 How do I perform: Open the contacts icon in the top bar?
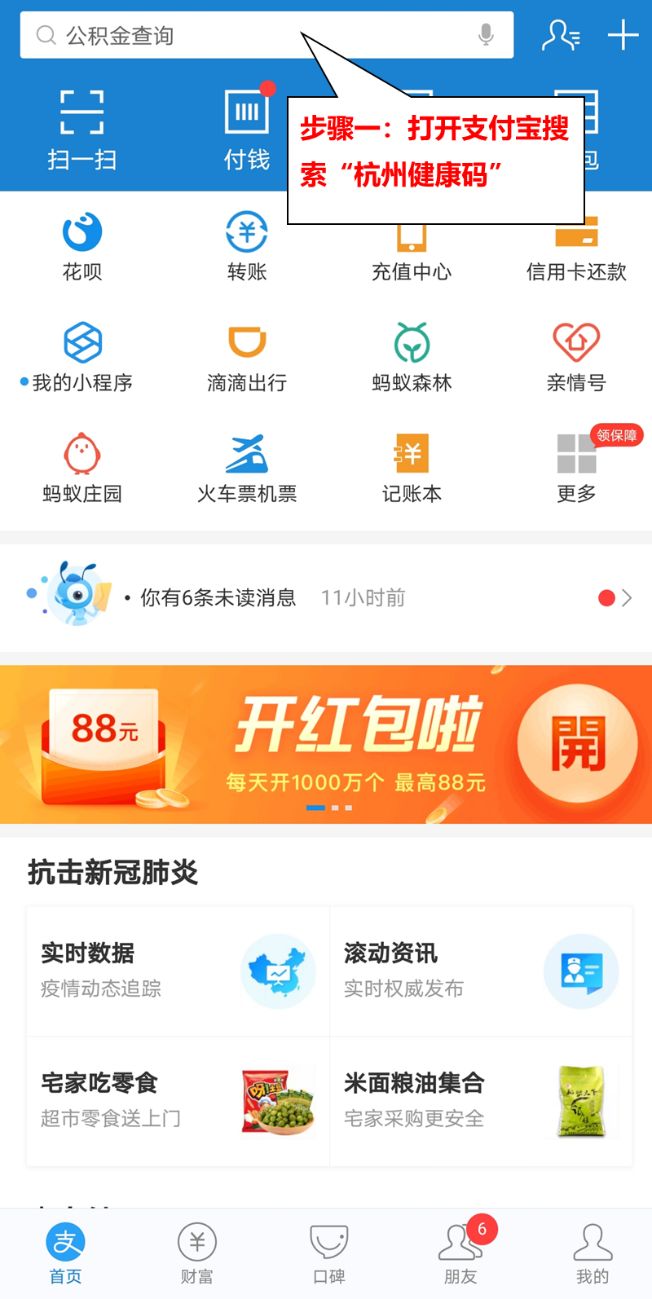[561, 35]
